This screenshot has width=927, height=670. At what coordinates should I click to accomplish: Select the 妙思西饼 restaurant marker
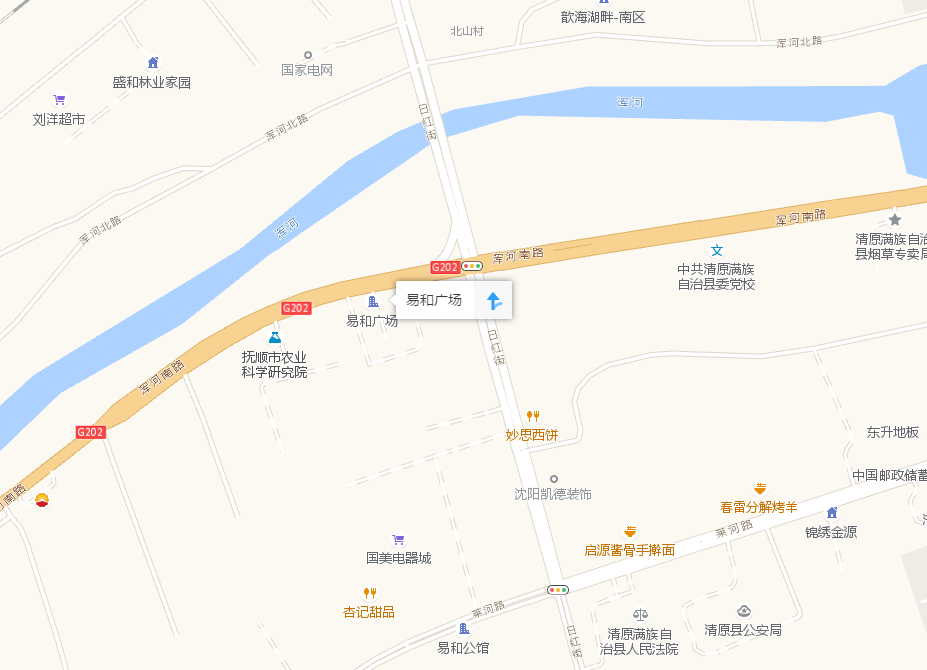tap(534, 417)
